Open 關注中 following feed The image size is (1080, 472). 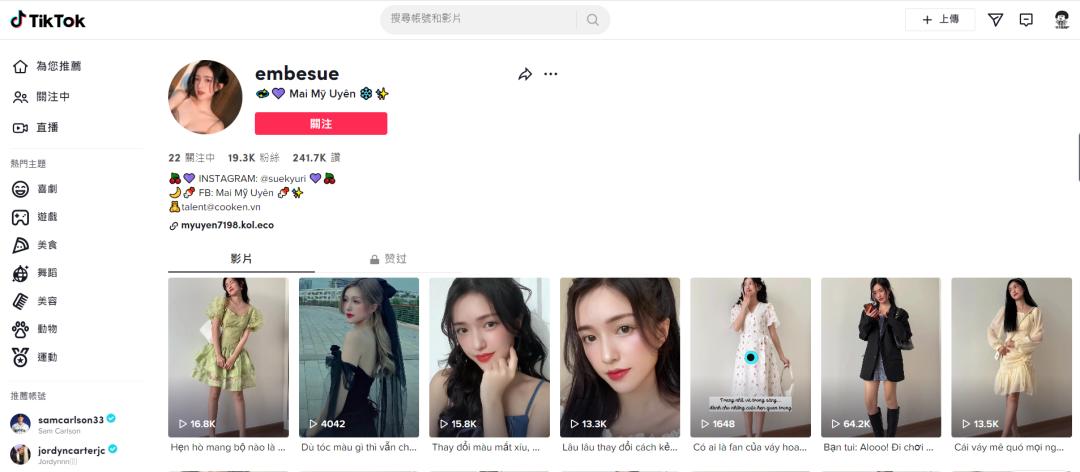tap(52, 97)
